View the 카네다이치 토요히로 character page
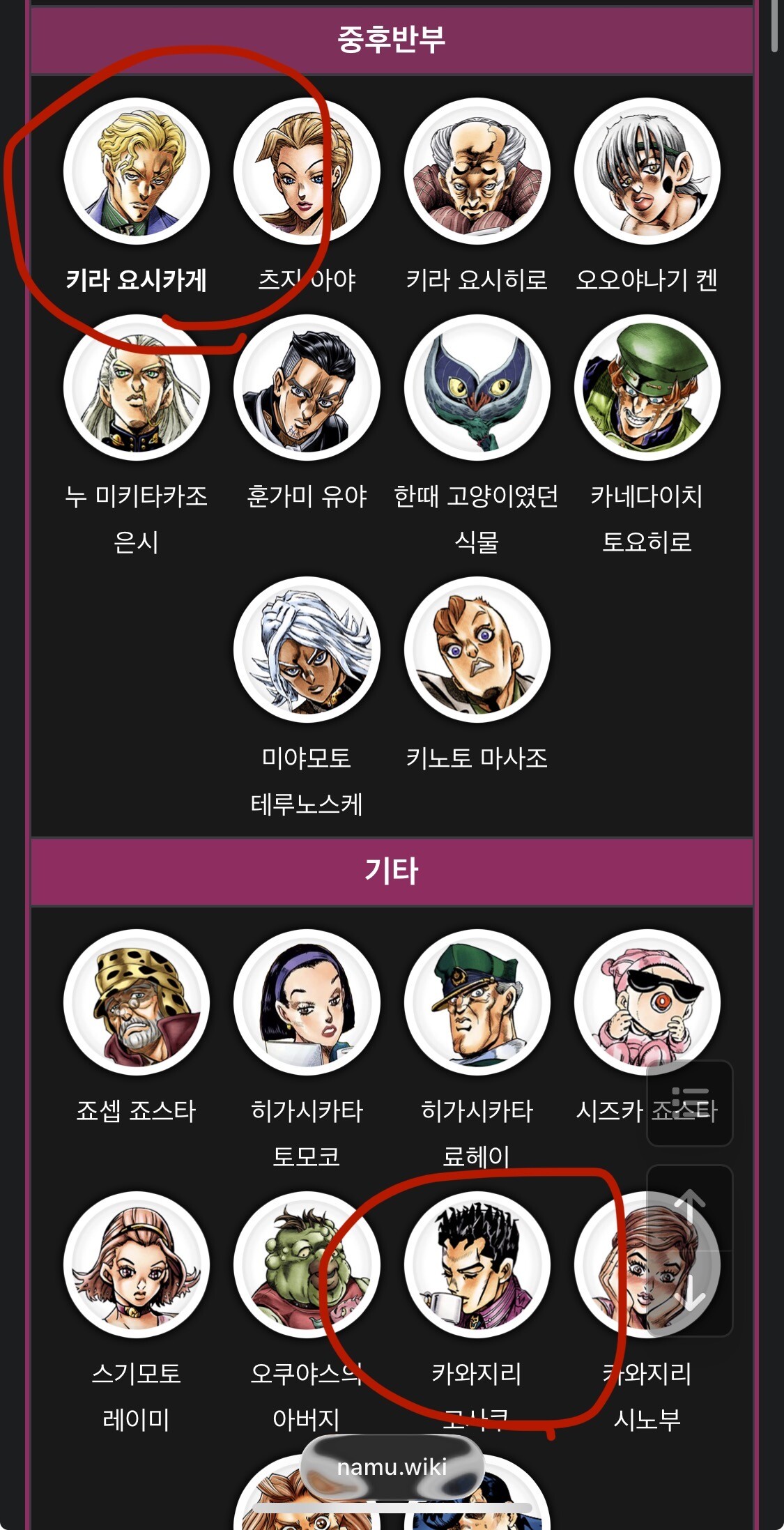Image resolution: width=784 pixels, height=1530 pixels. 647,388
